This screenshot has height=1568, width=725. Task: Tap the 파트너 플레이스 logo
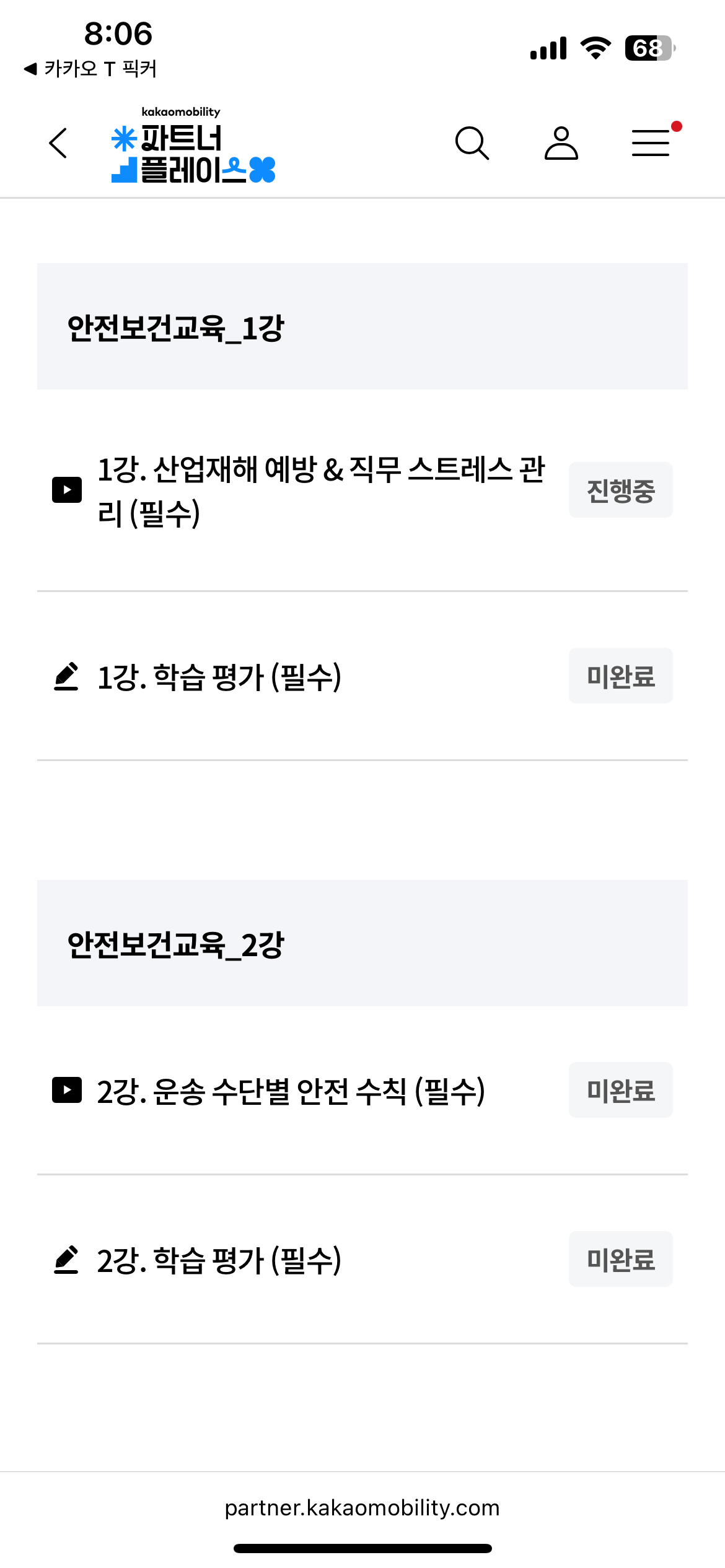pyautogui.click(x=193, y=146)
